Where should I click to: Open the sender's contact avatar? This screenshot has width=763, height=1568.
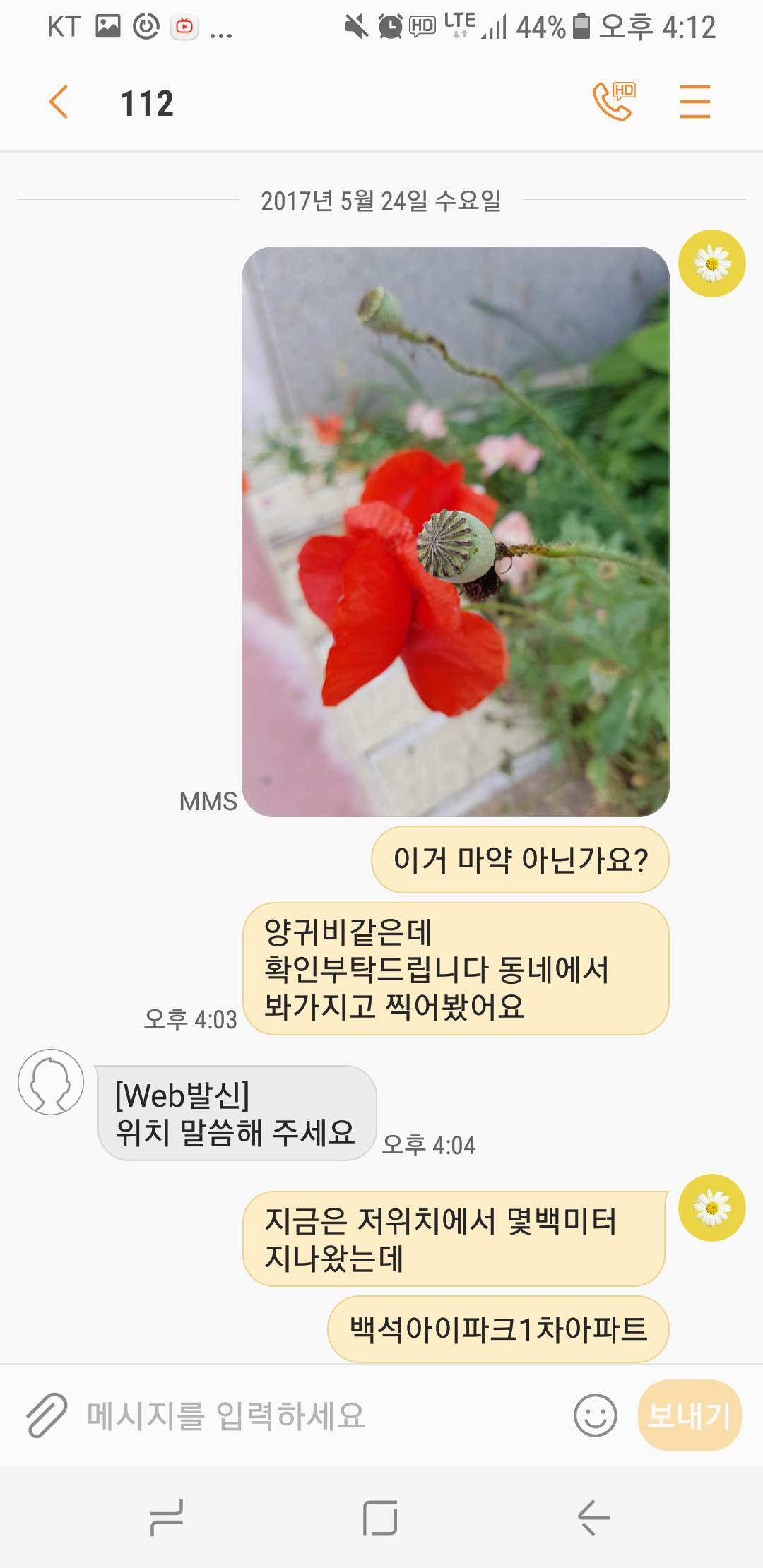[51, 1082]
